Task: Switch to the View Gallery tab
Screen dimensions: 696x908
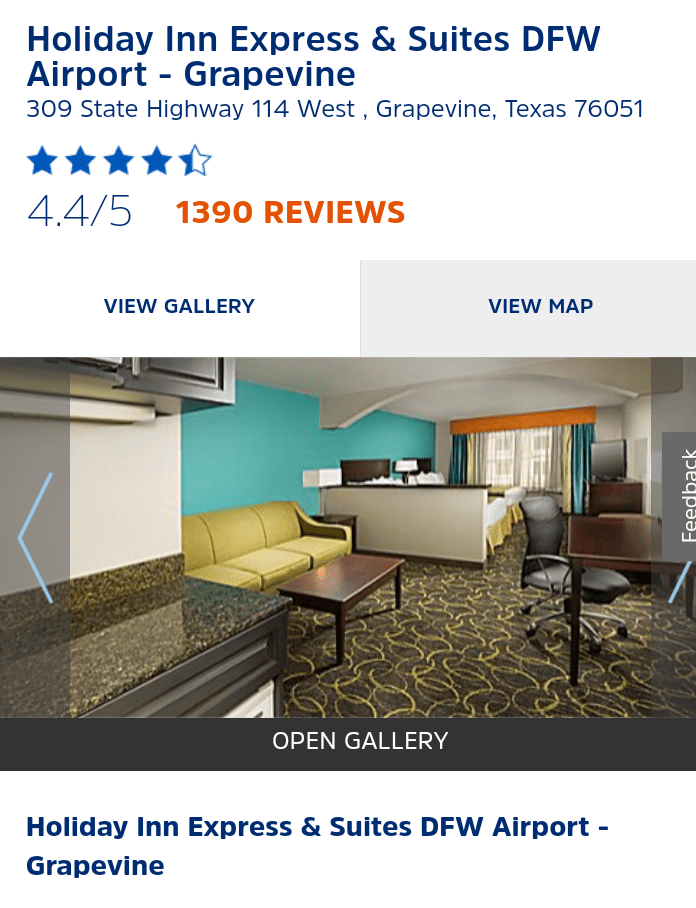Action: pyautogui.click(x=180, y=307)
